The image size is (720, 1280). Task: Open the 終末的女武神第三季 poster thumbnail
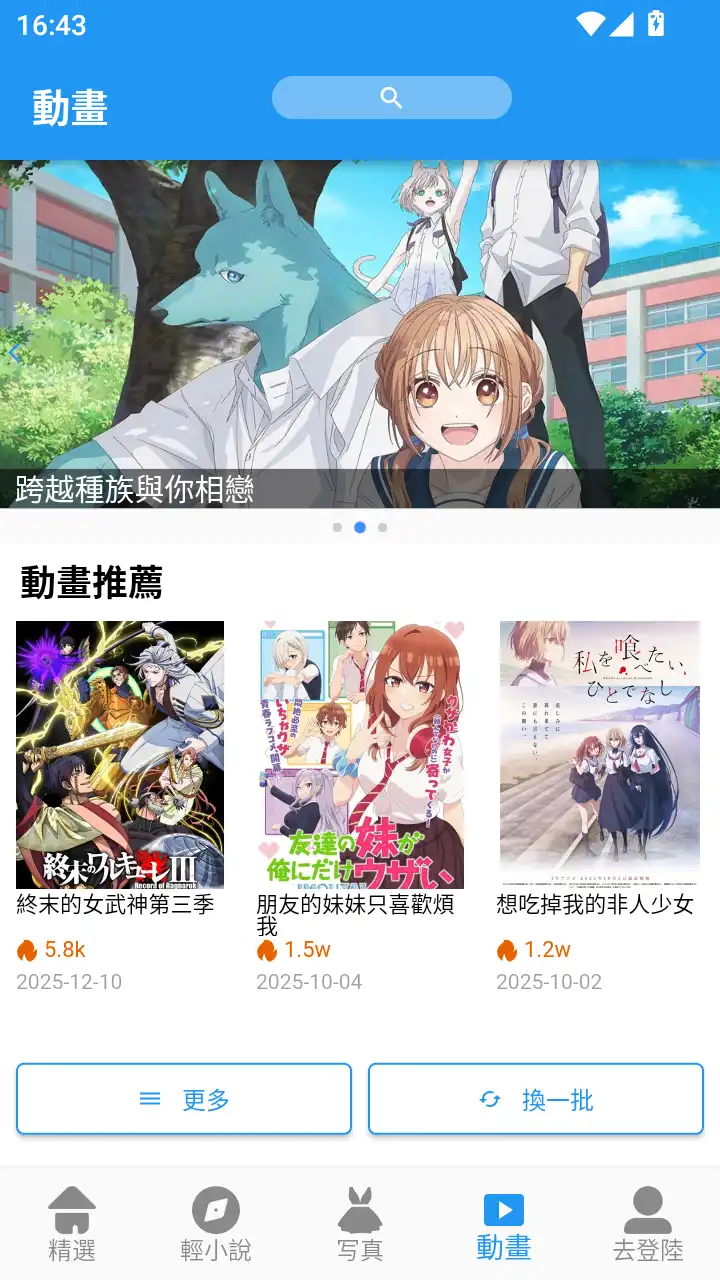(120, 753)
